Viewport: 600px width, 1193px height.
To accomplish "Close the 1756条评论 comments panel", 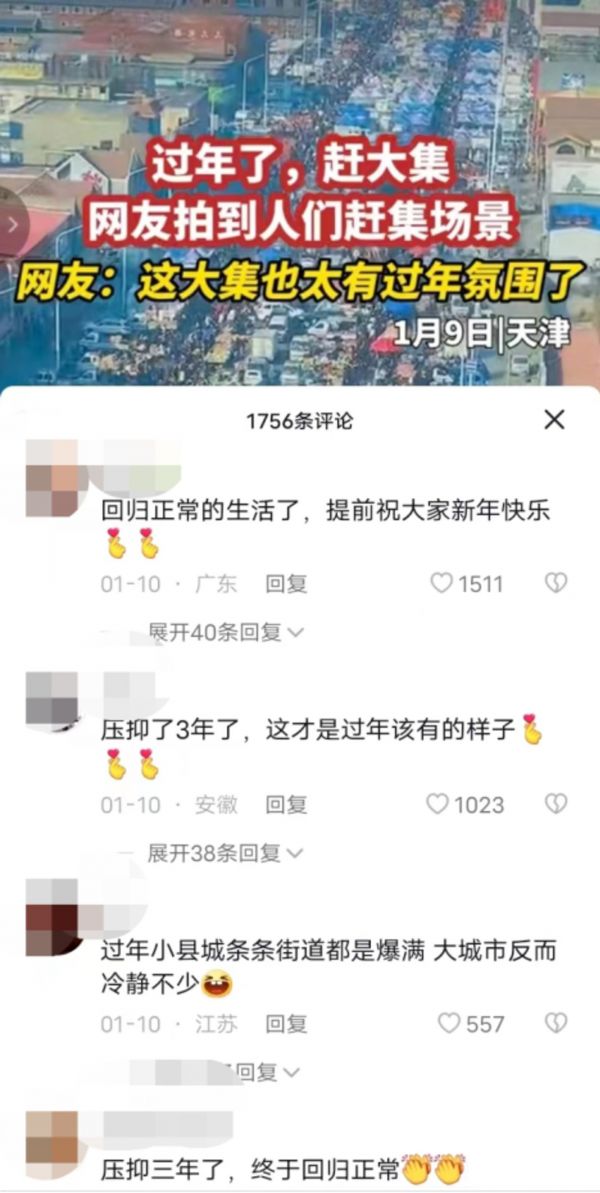I will (554, 420).
